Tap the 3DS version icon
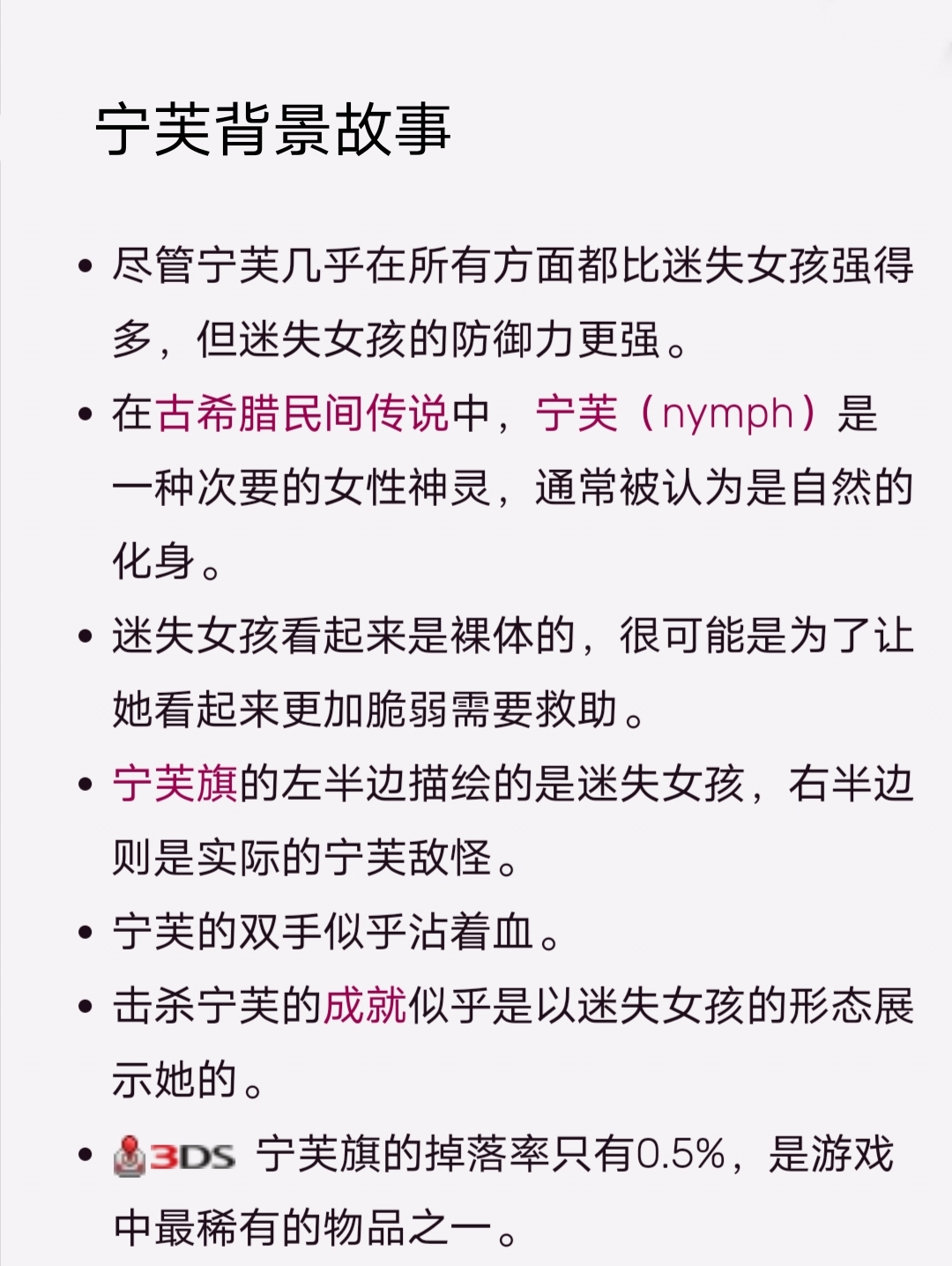Image resolution: width=952 pixels, height=1266 pixels. (x=175, y=1156)
